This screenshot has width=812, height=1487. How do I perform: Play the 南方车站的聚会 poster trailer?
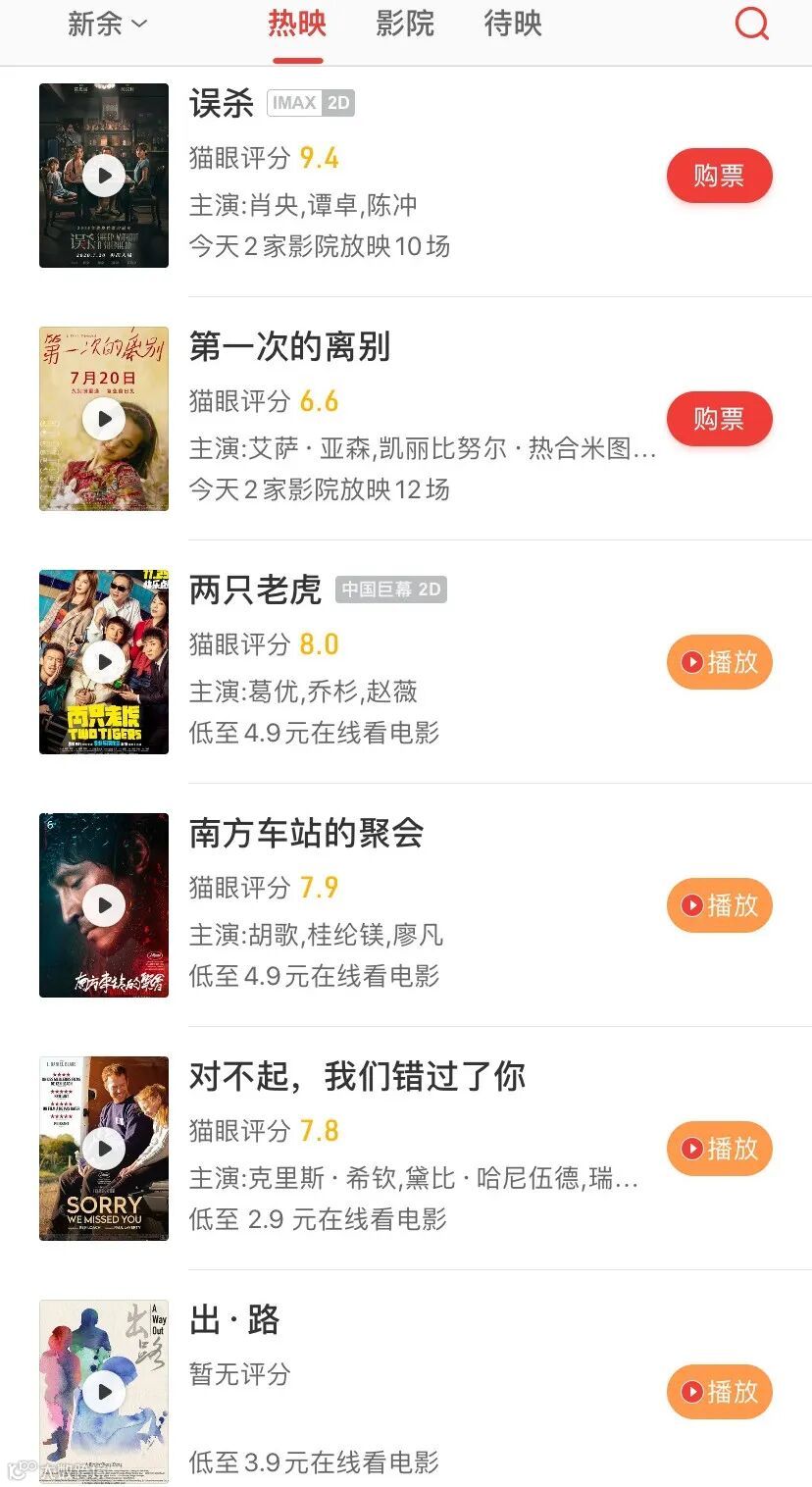point(104,905)
